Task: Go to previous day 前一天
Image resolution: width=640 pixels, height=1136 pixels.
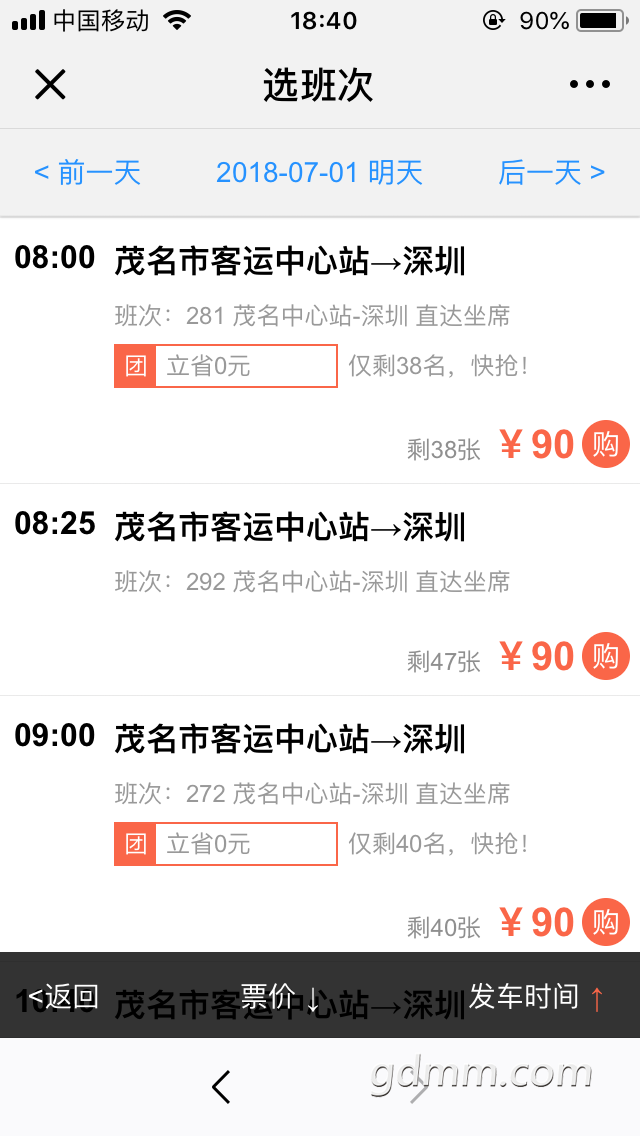Action: [88, 172]
